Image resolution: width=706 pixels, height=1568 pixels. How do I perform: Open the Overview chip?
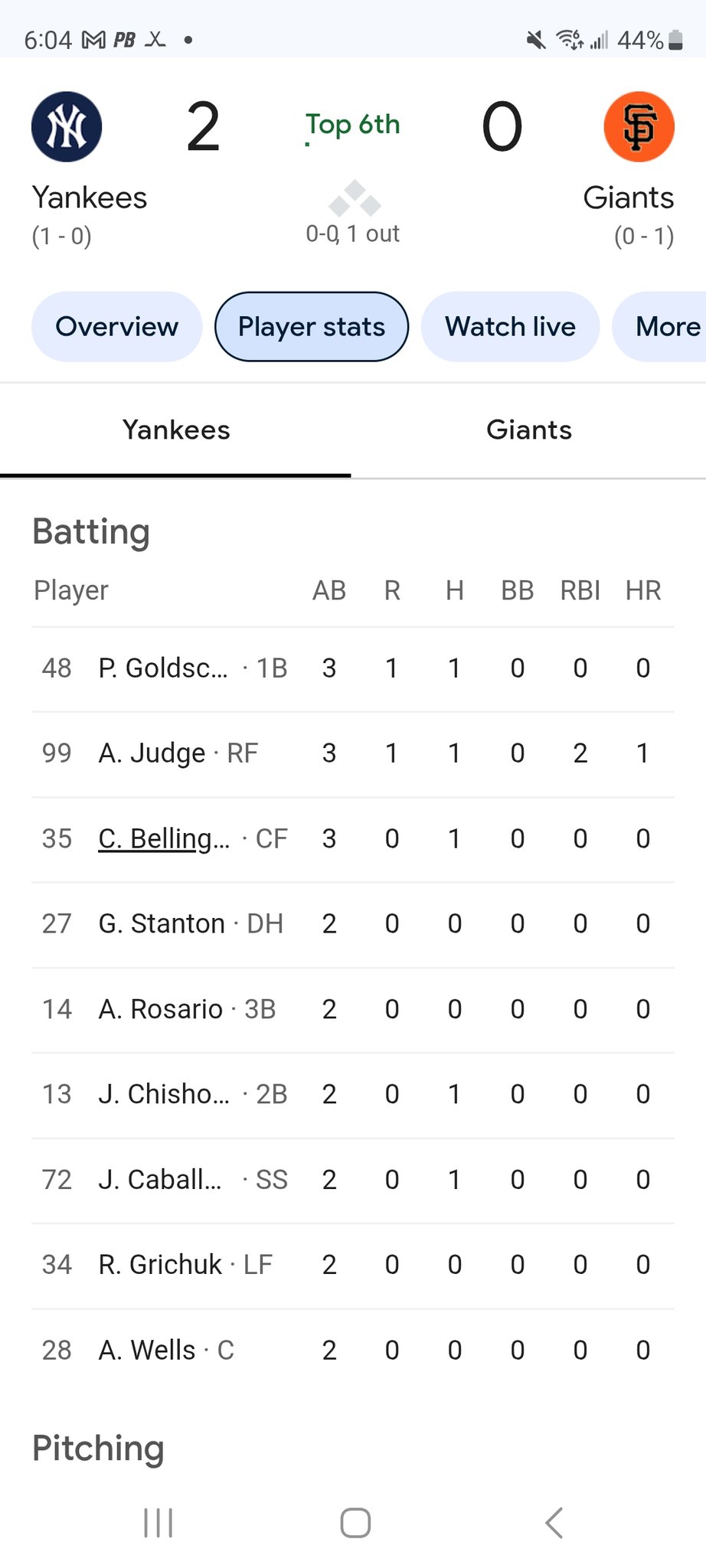116,327
